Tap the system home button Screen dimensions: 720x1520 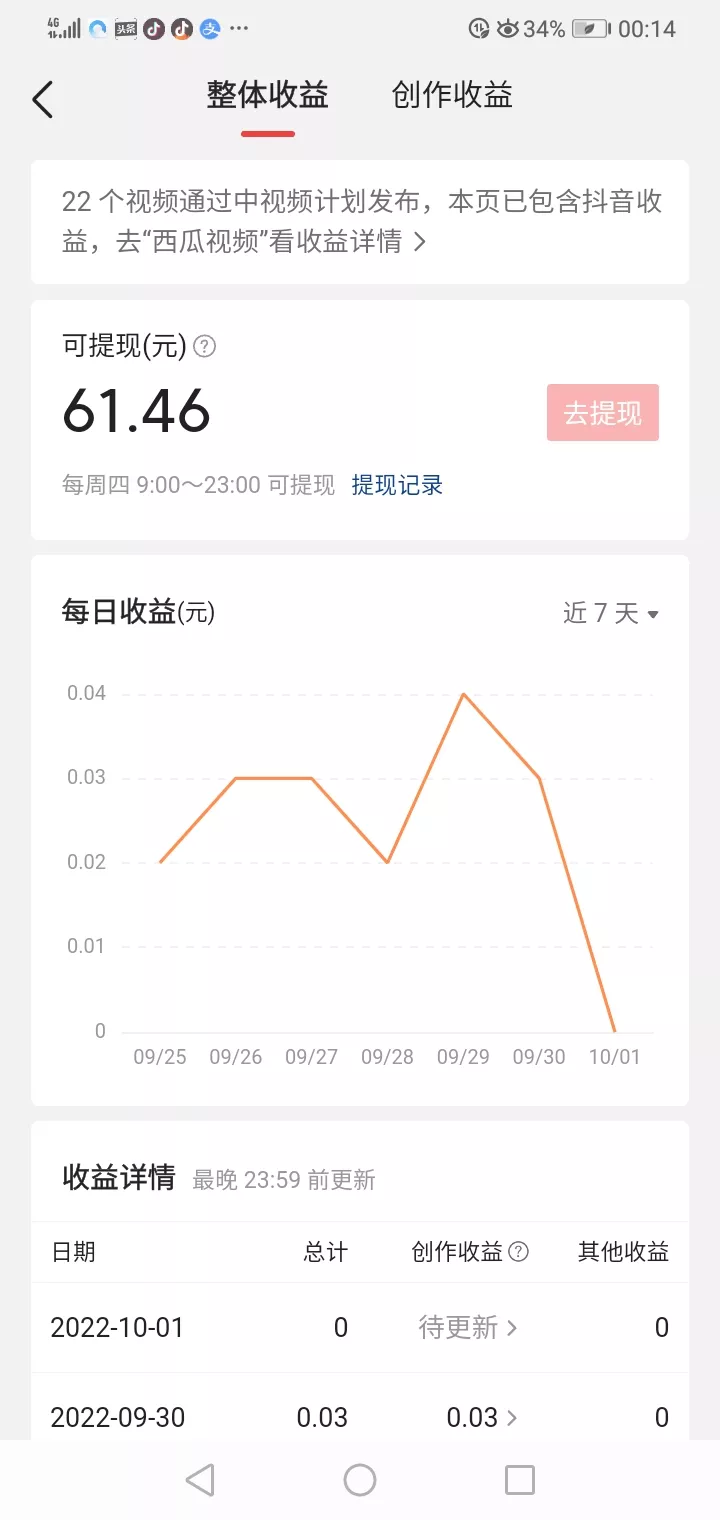[360, 1480]
